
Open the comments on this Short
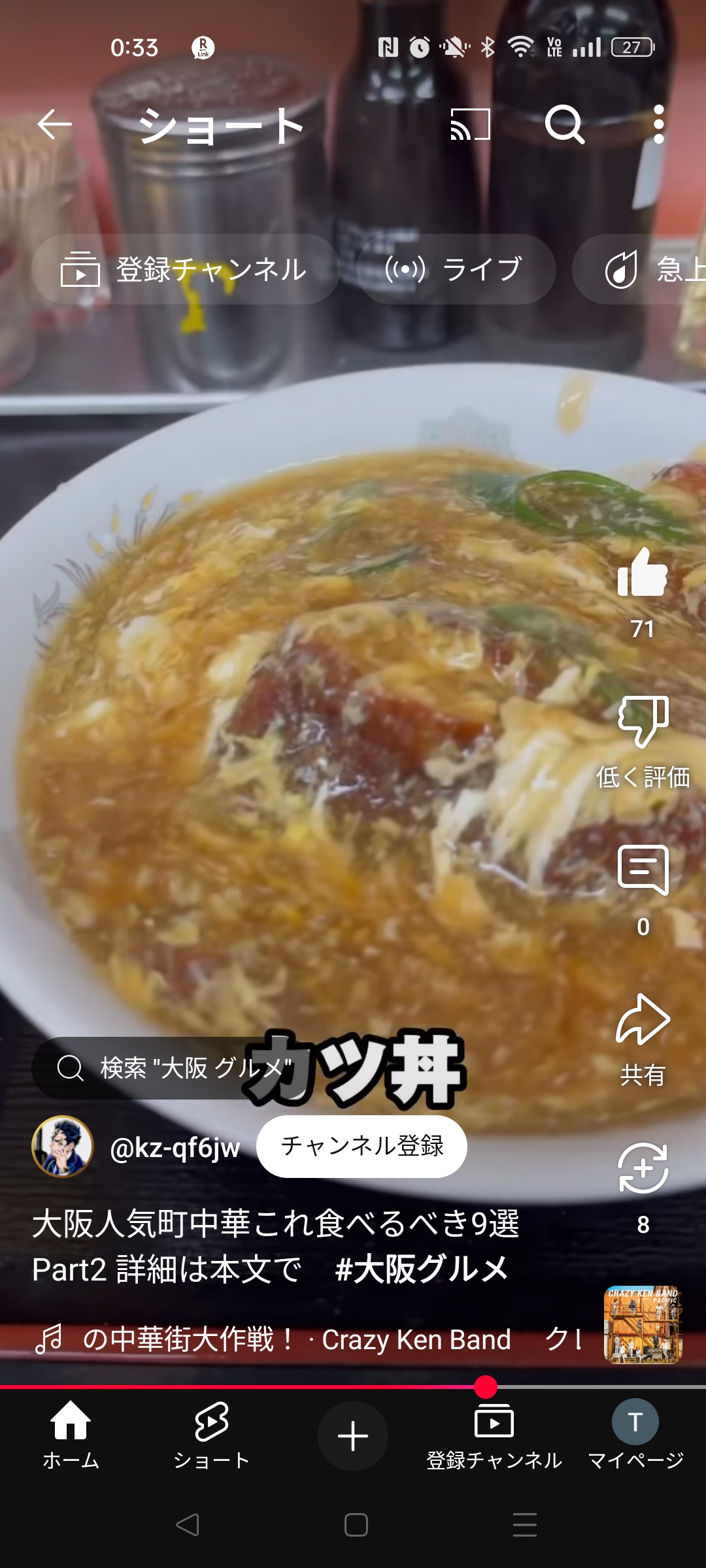[x=643, y=872]
